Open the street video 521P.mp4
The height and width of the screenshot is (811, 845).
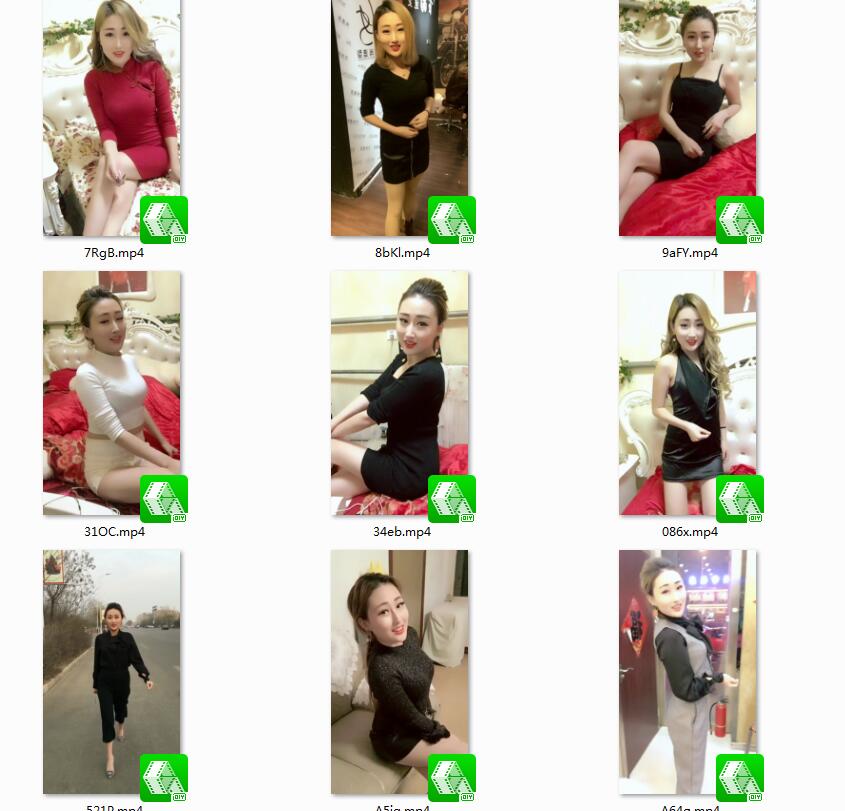[112, 671]
